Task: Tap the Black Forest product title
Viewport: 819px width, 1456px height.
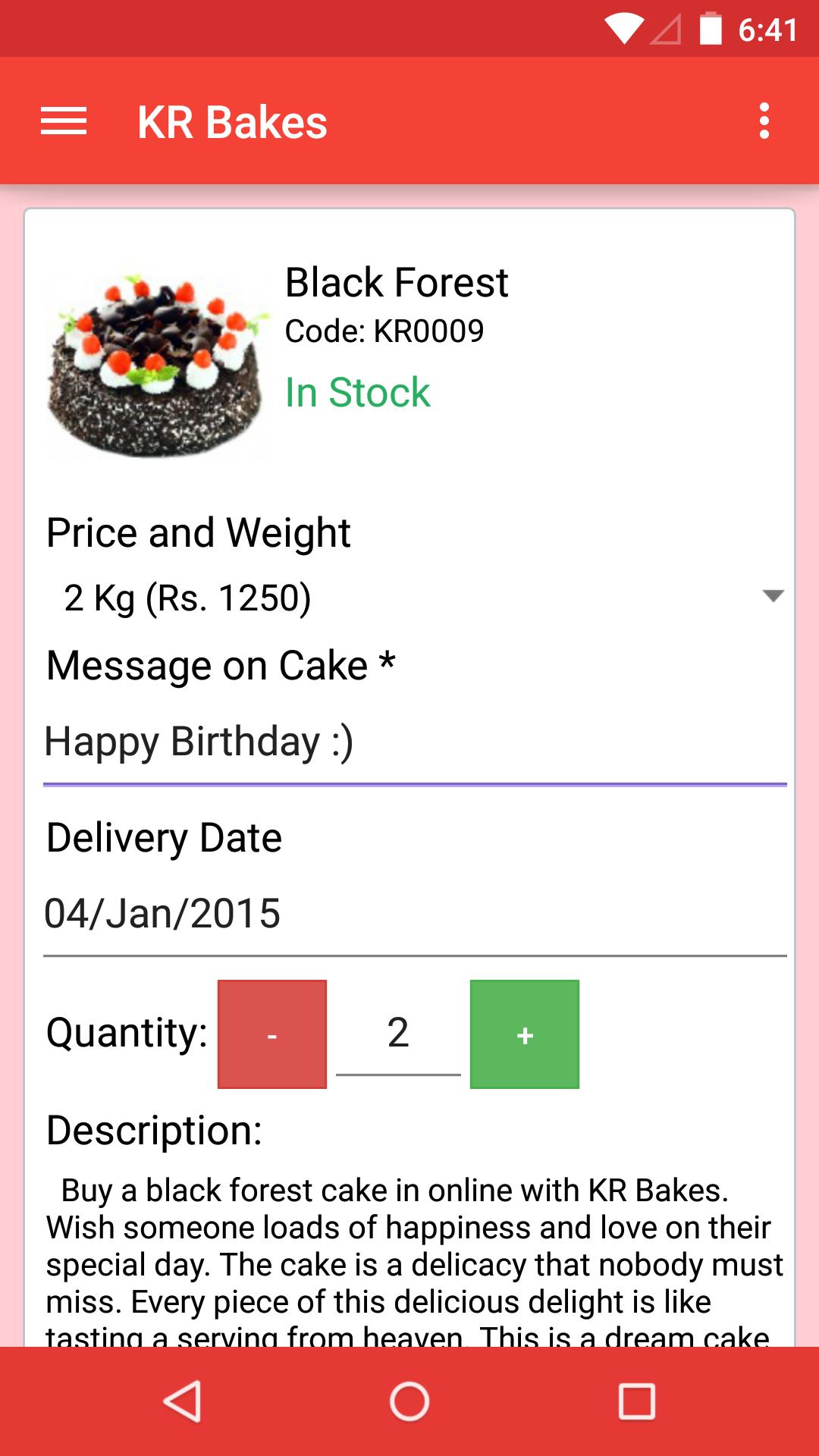Action: (397, 282)
